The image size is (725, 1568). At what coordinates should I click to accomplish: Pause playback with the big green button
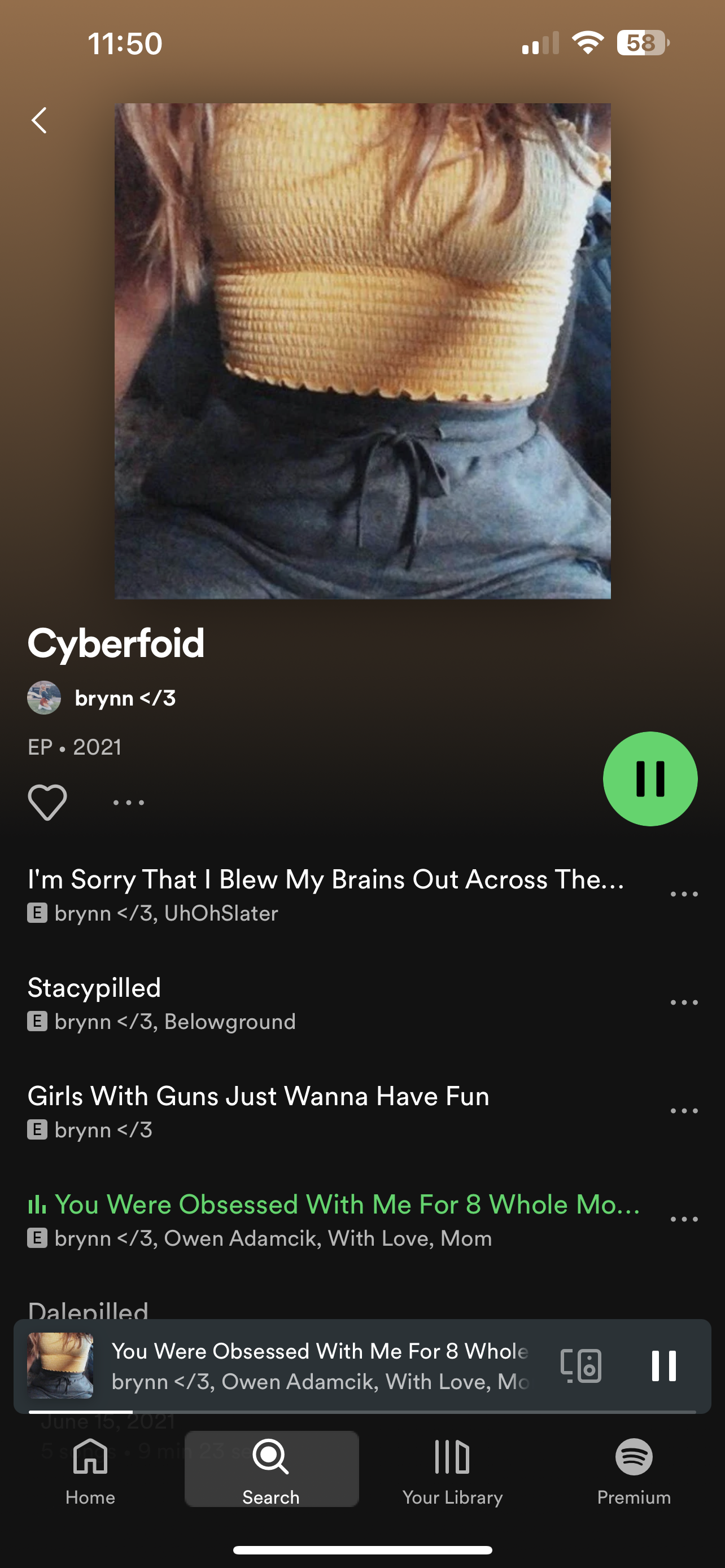(x=650, y=778)
